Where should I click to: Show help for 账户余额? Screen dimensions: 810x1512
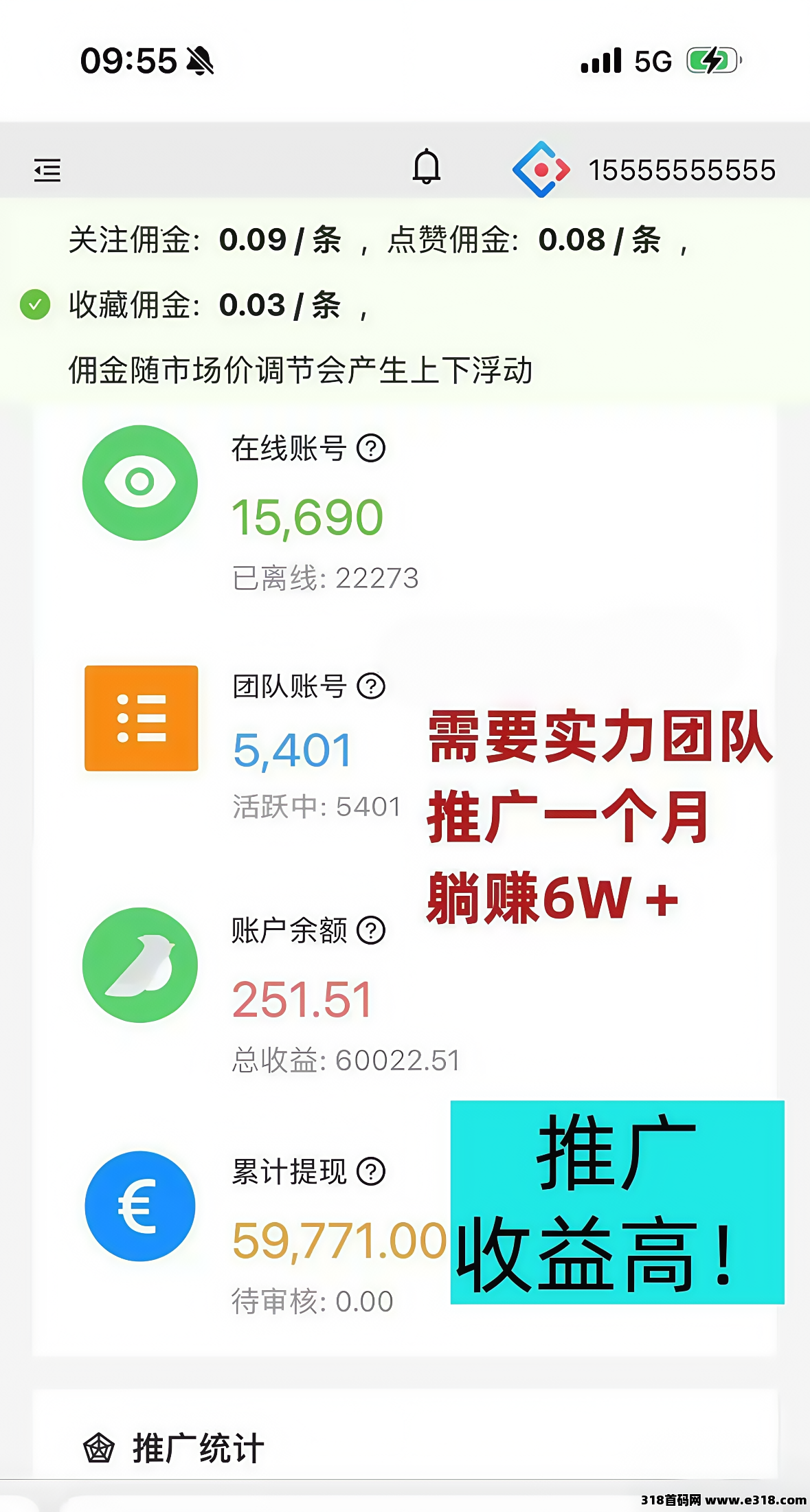[371, 931]
